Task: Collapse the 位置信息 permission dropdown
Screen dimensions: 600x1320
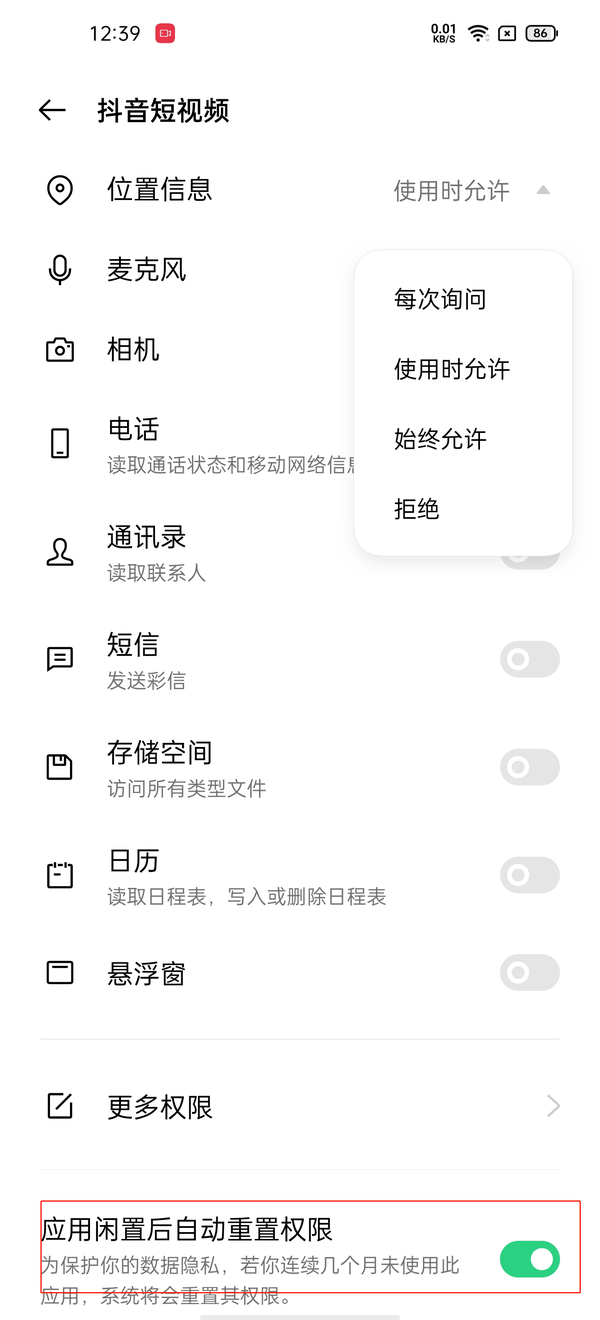Action: (543, 190)
